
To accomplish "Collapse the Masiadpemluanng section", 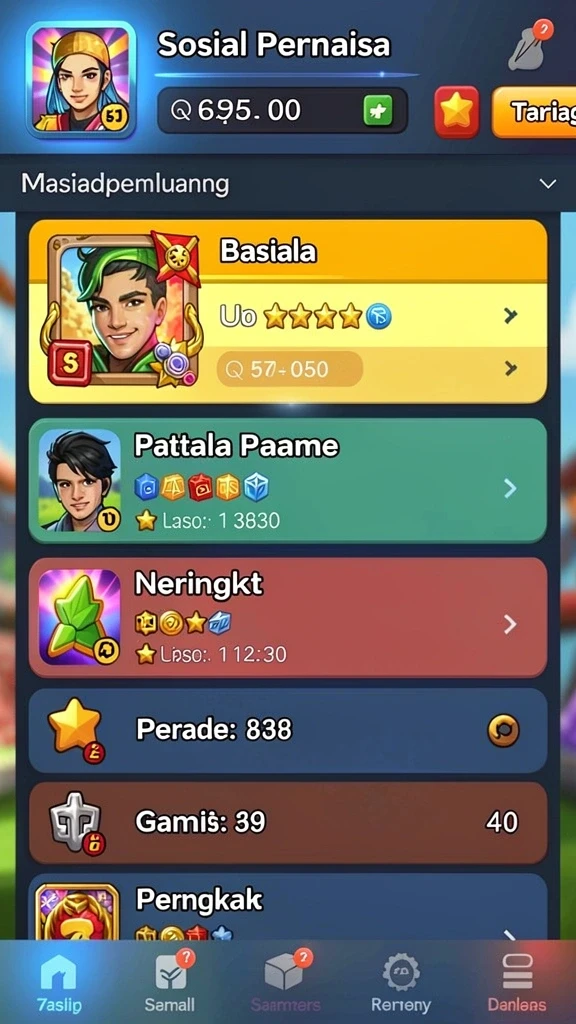I will [548, 184].
